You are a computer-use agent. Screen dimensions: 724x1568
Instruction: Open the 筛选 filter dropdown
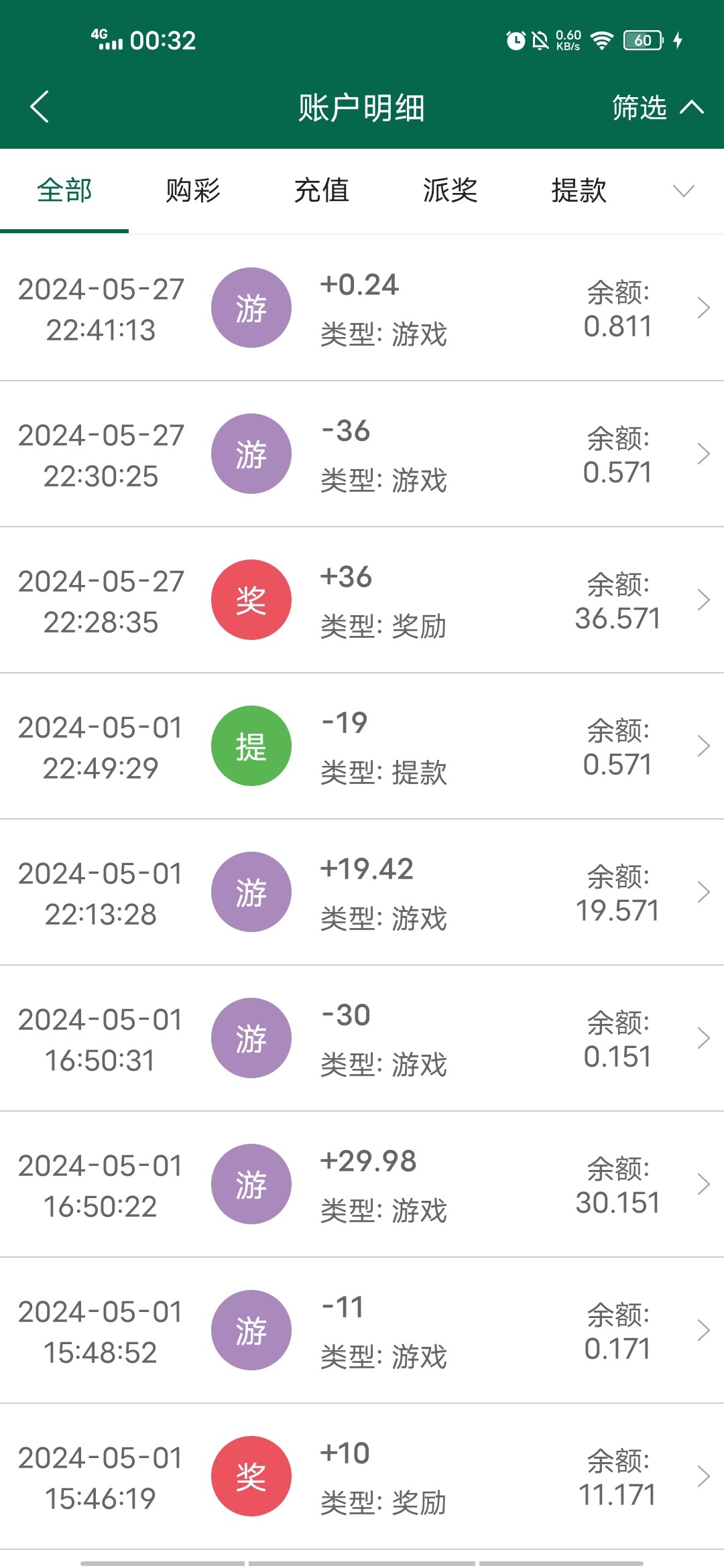pyautogui.click(x=657, y=107)
